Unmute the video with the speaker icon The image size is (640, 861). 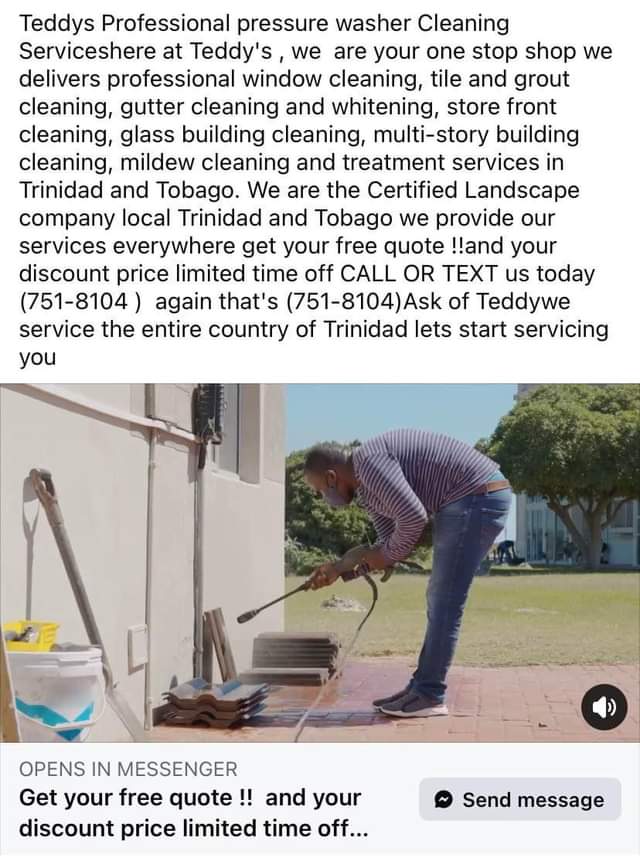click(604, 707)
